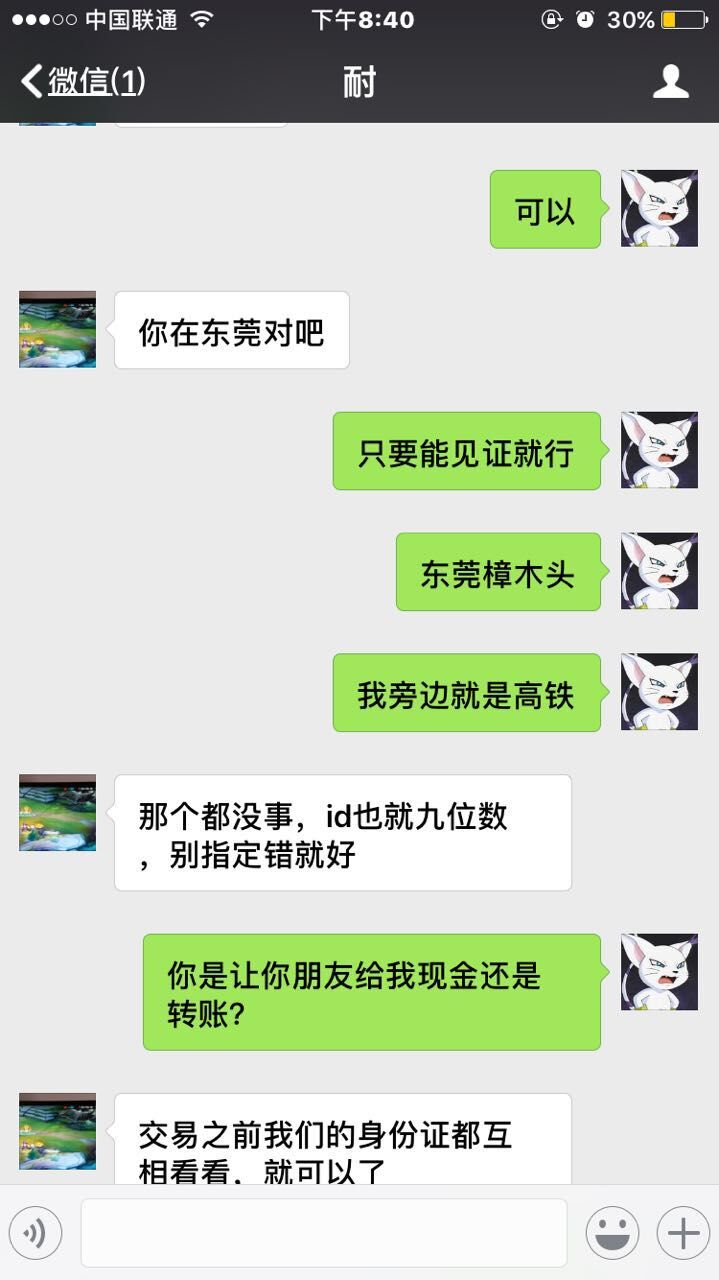Image resolution: width=719 pixels, height=1280 pixels.
Task: Open the emoji sticker panel
Action: click(x=612, y=1233)
